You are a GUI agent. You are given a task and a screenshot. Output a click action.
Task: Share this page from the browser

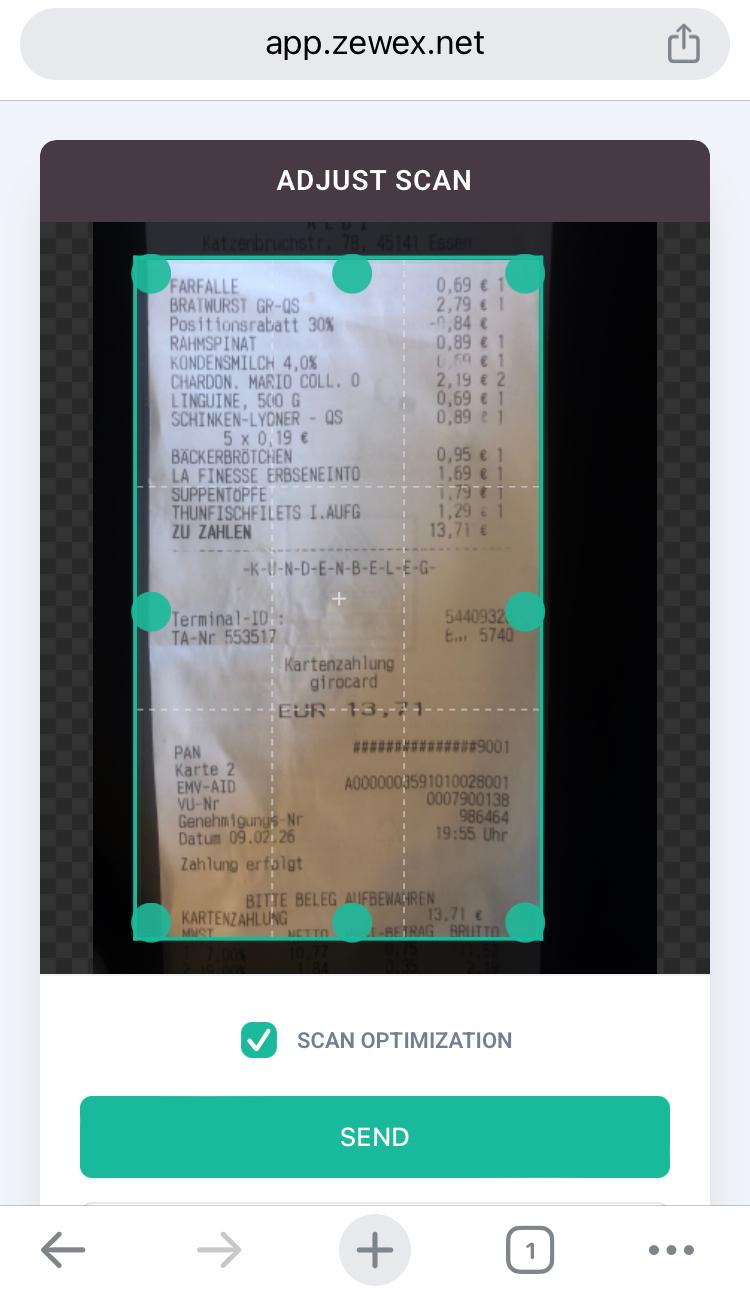(683, 44)
